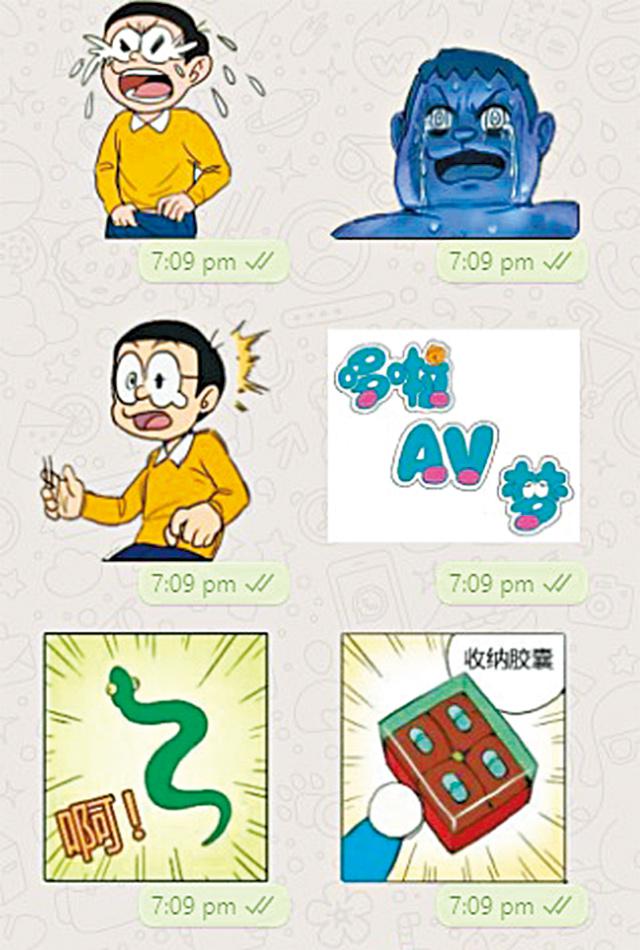Screen dimensions: 640x950
Task: Open the green snake sticker
Action: pos(155,757)
